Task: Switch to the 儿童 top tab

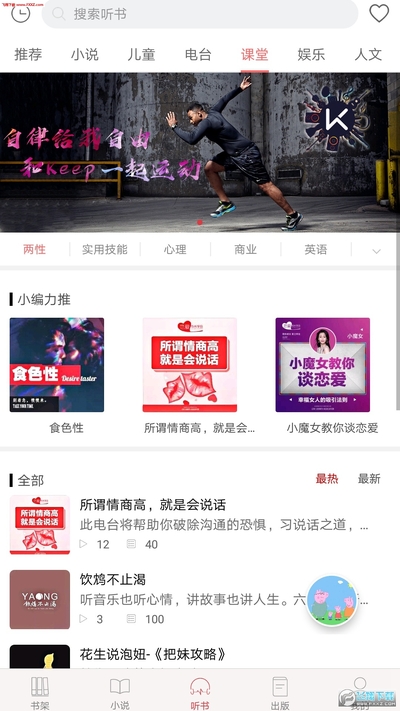Action: (x=141, y=54)
